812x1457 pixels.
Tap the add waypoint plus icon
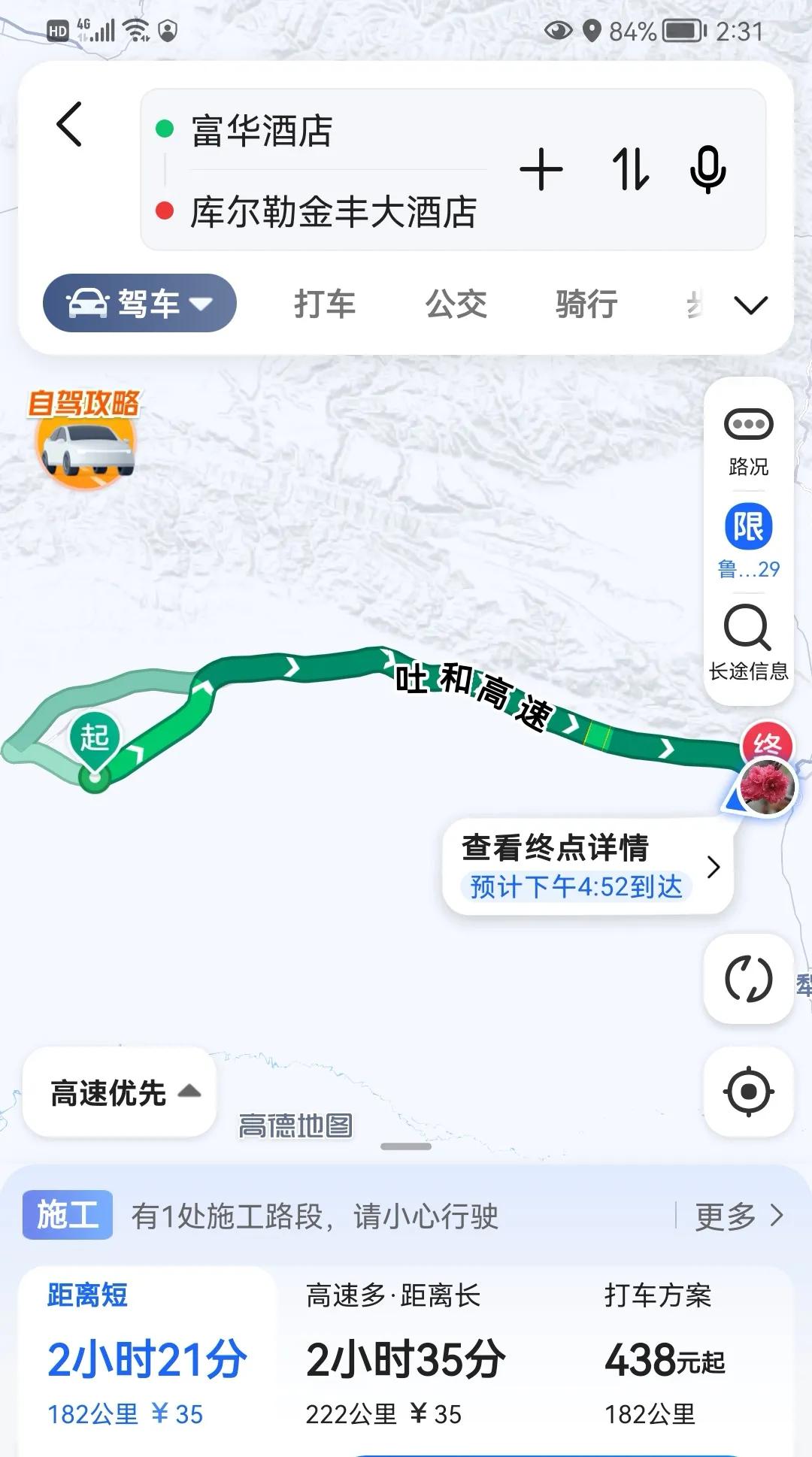pos(541,171)
